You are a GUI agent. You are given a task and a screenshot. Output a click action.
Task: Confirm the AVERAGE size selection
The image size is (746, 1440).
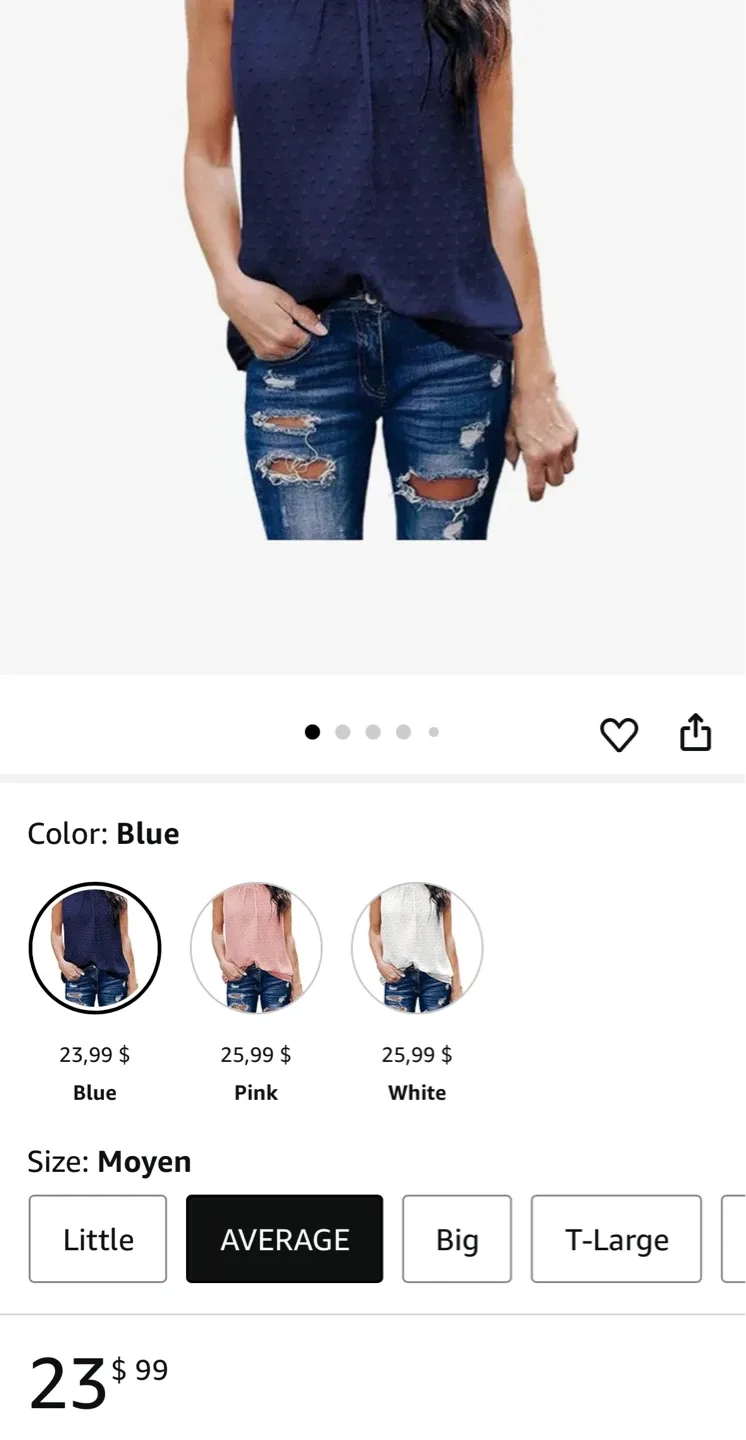(x=284, y=1239)
